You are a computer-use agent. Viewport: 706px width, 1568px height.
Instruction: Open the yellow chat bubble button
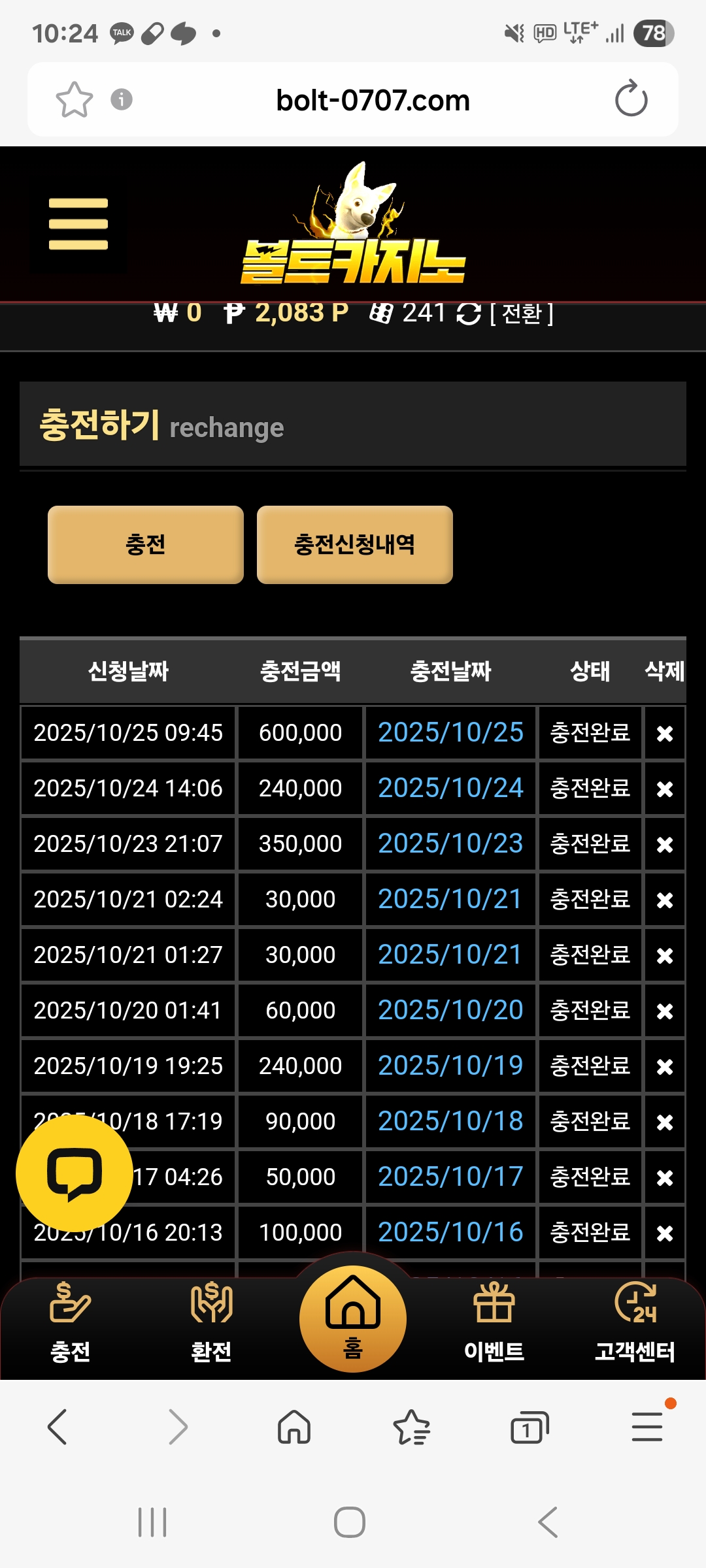pos(74,1173)
